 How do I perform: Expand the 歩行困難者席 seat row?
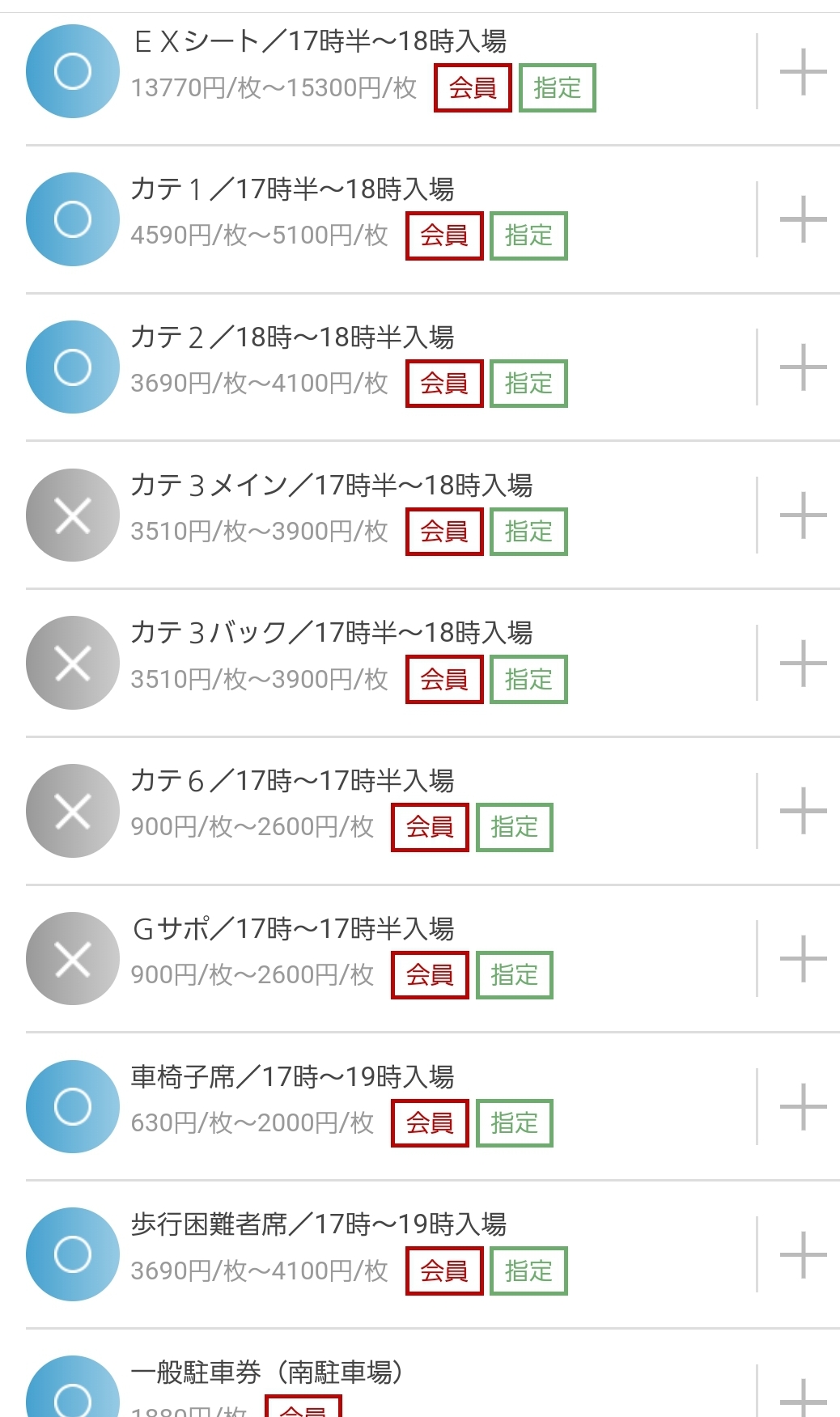pos(803,1255)
